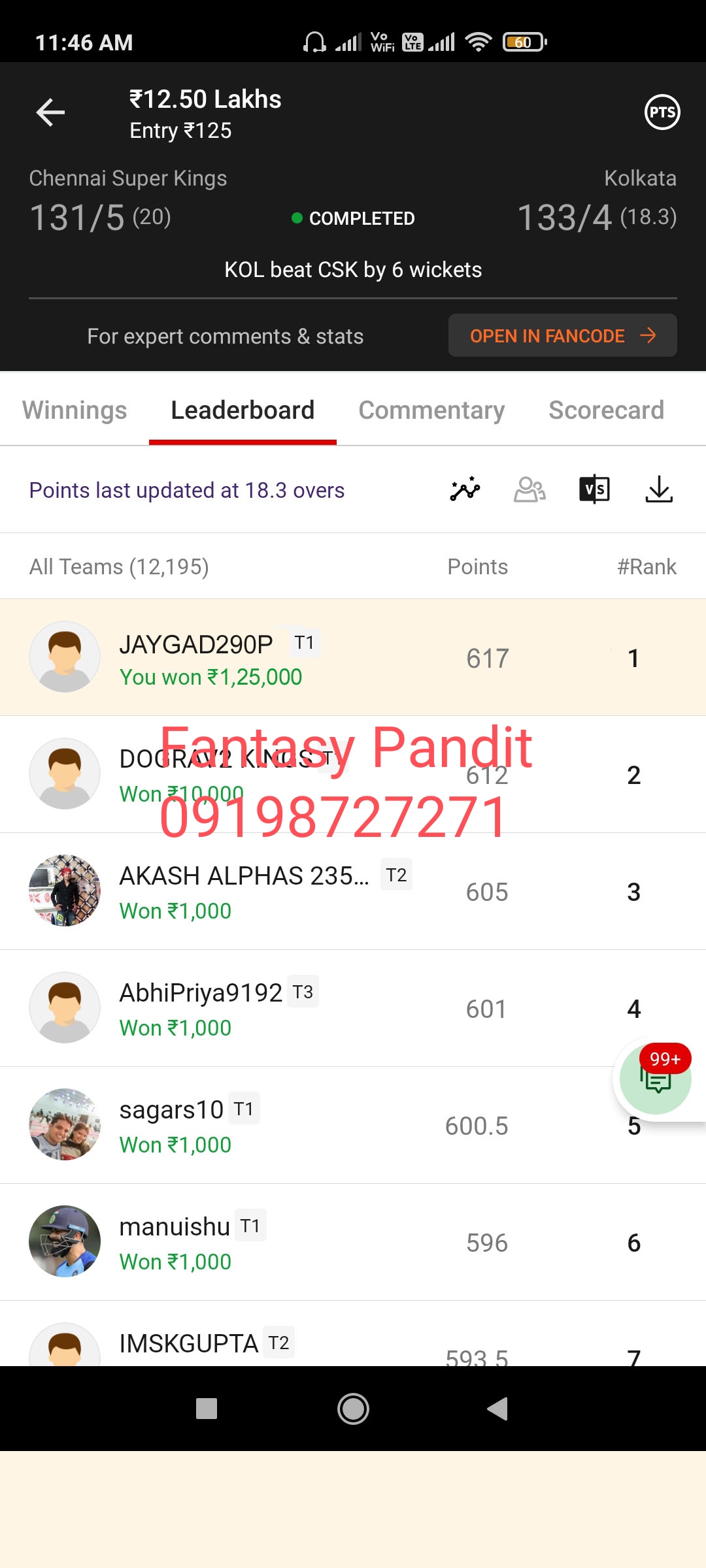Open the points trend graph icon

point(465,489)
